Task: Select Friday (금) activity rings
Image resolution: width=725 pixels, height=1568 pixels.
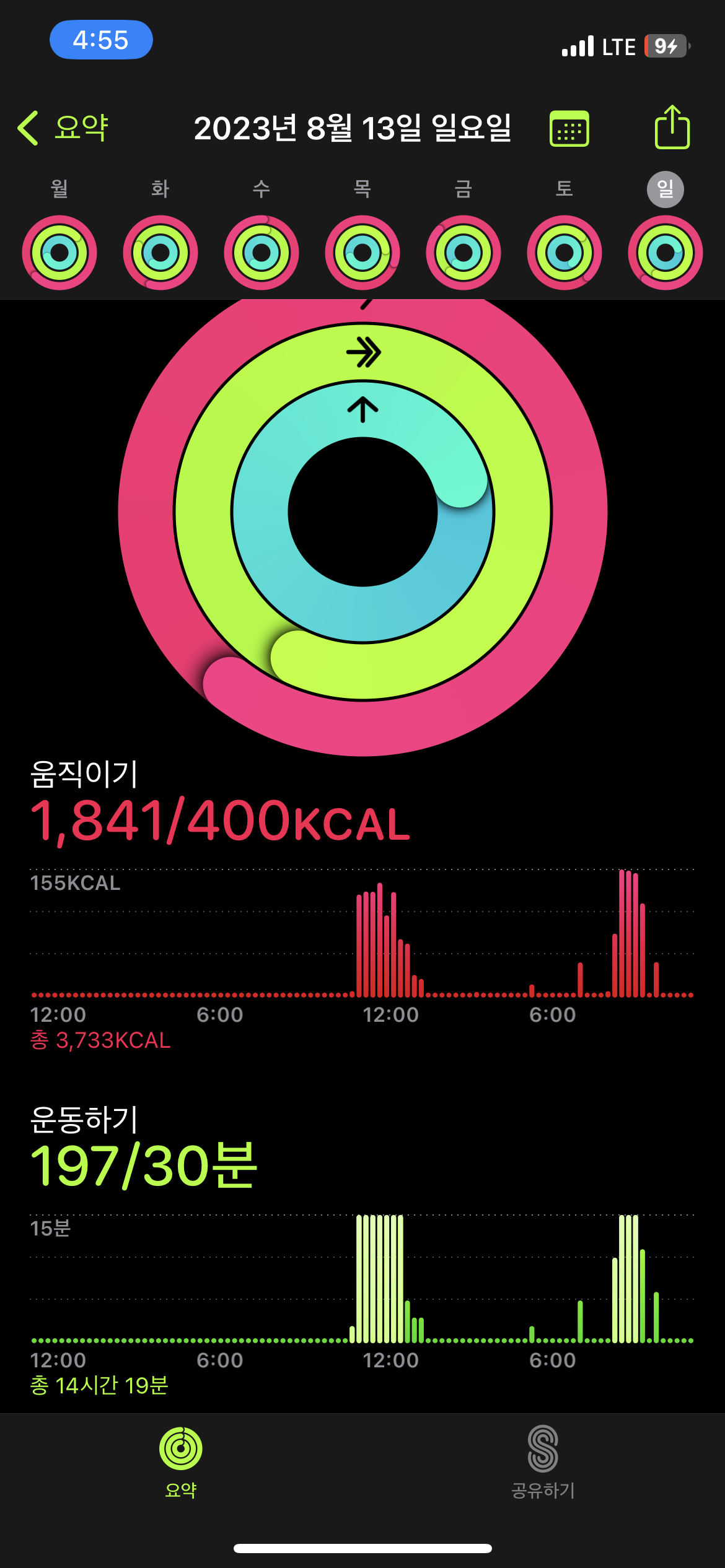Action: 464,252
